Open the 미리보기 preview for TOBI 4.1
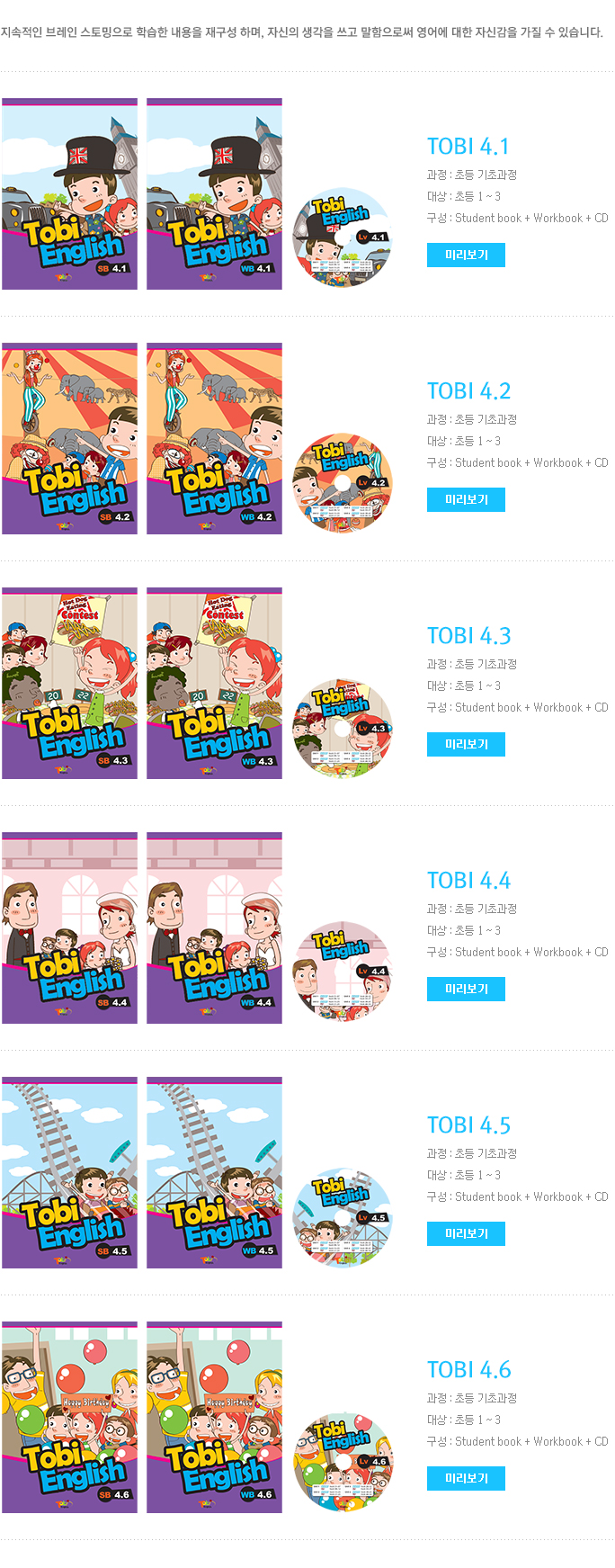This screenshot has height=1568, width=615. click(x=466, y=255)
